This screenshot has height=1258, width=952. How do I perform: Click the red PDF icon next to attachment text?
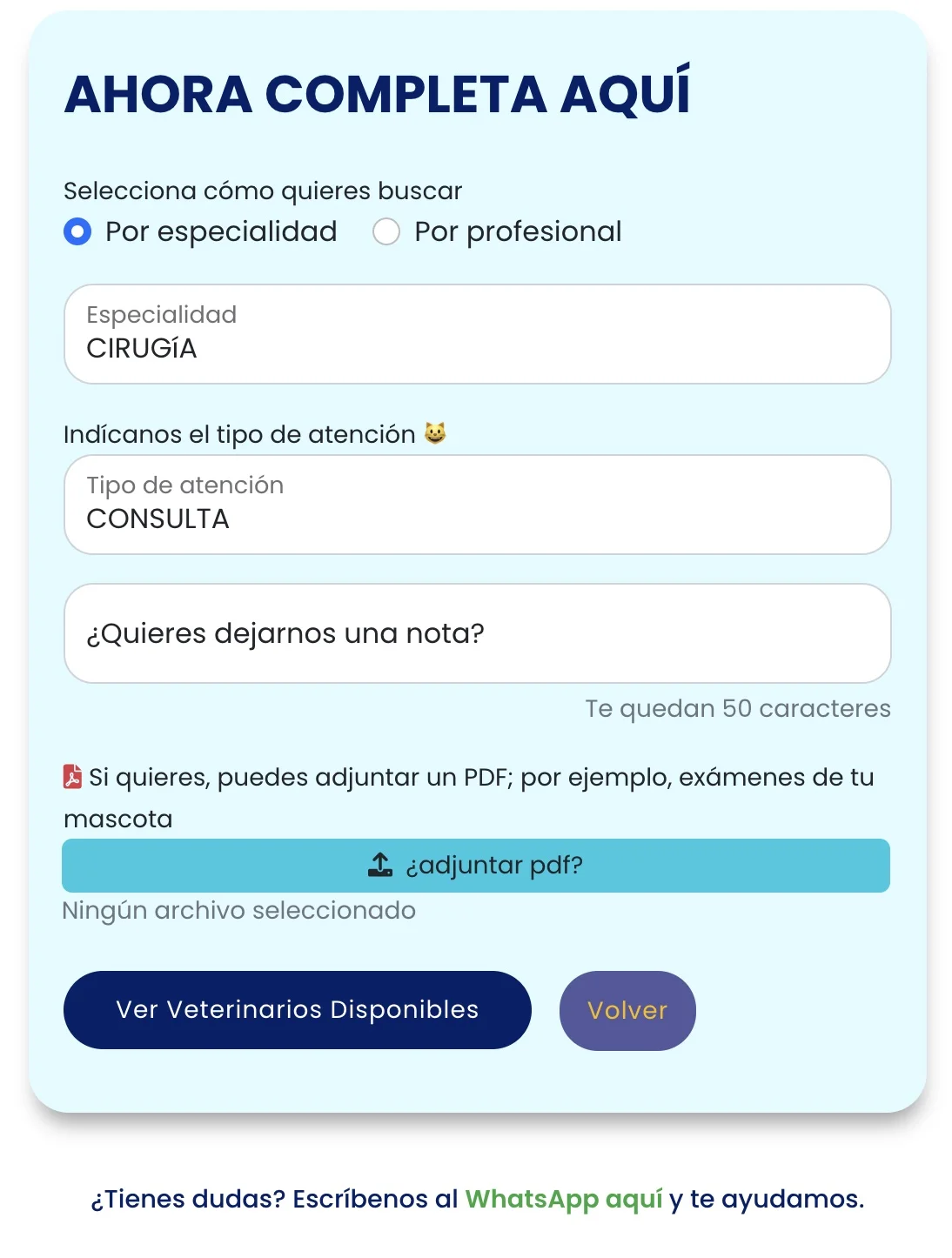[73, 777]
